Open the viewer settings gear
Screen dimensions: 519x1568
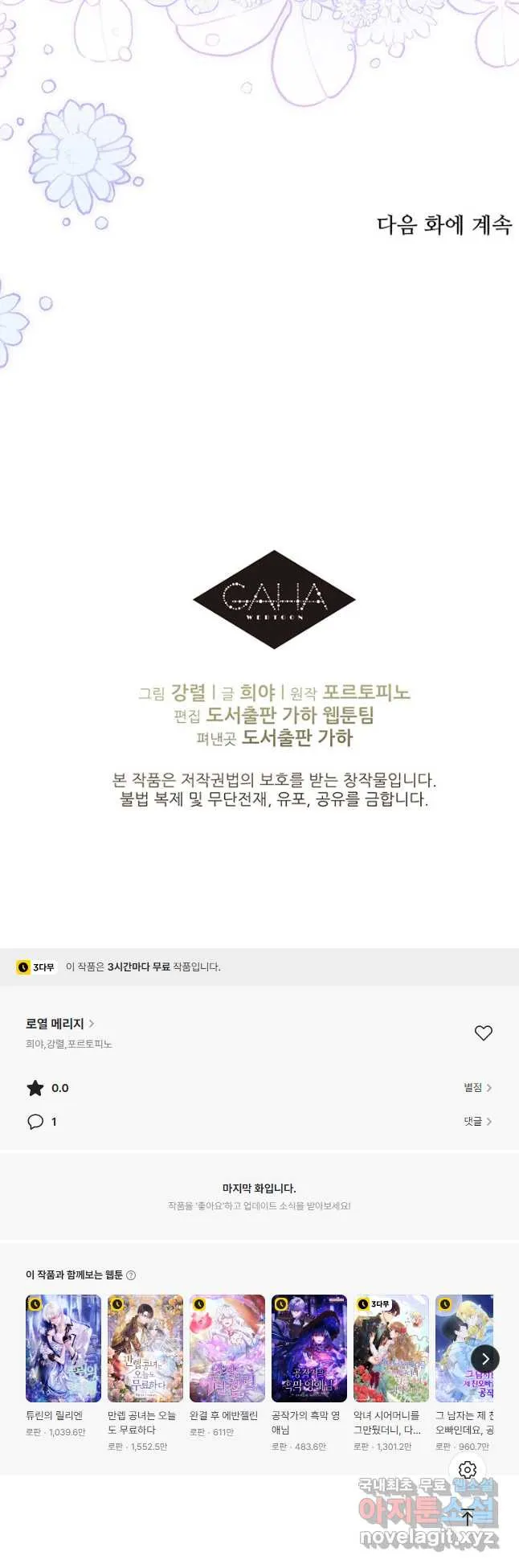(468, 1471)
